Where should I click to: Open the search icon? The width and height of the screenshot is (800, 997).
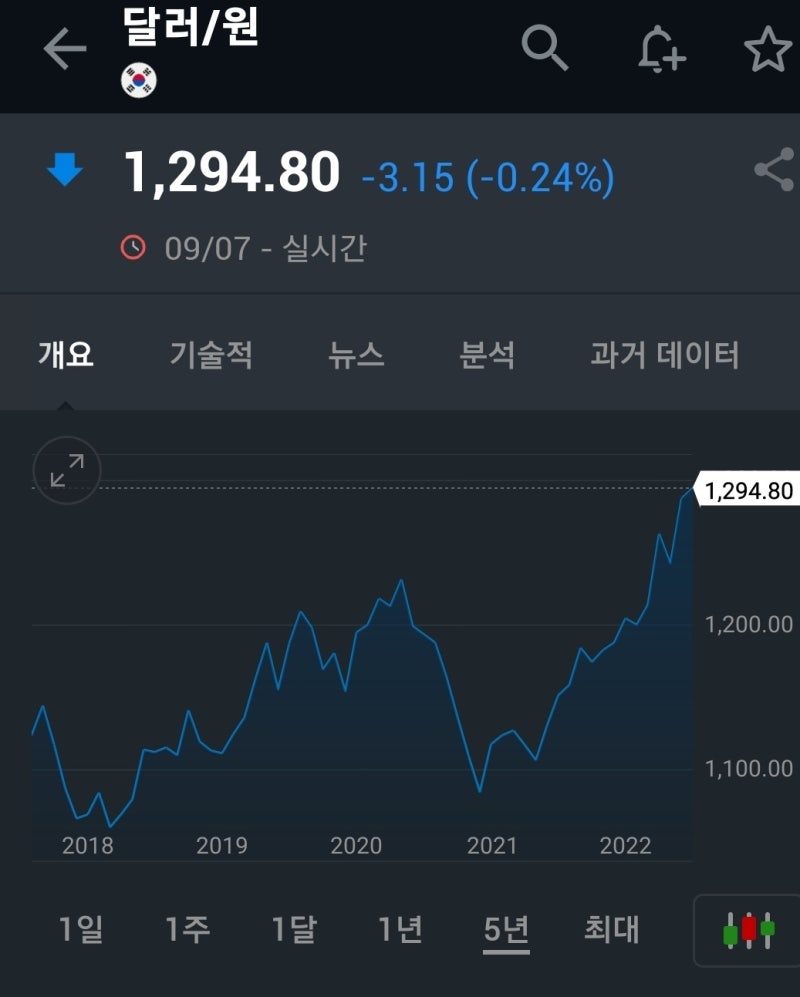[544, 48]
